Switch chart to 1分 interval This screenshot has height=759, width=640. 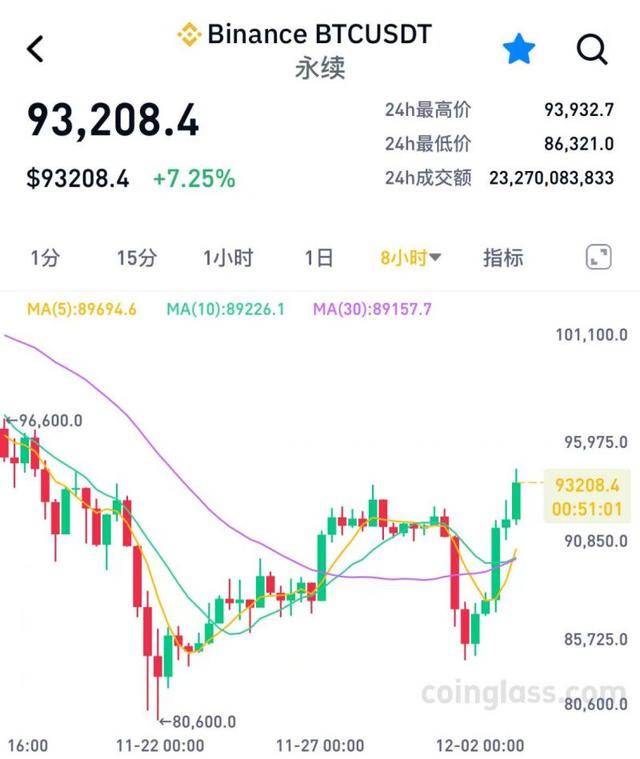tap(45, 258)
